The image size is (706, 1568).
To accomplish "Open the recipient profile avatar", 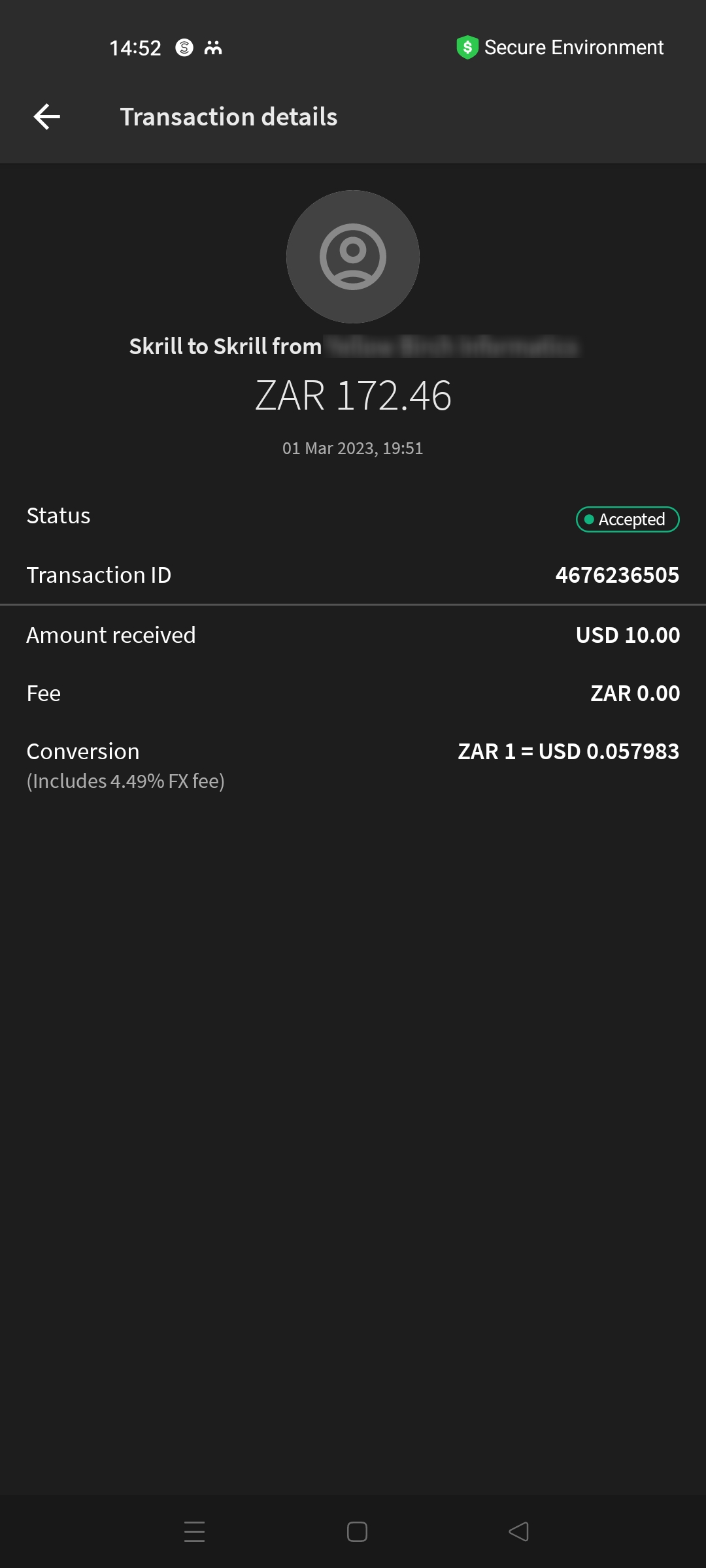I will coord(352,257).
